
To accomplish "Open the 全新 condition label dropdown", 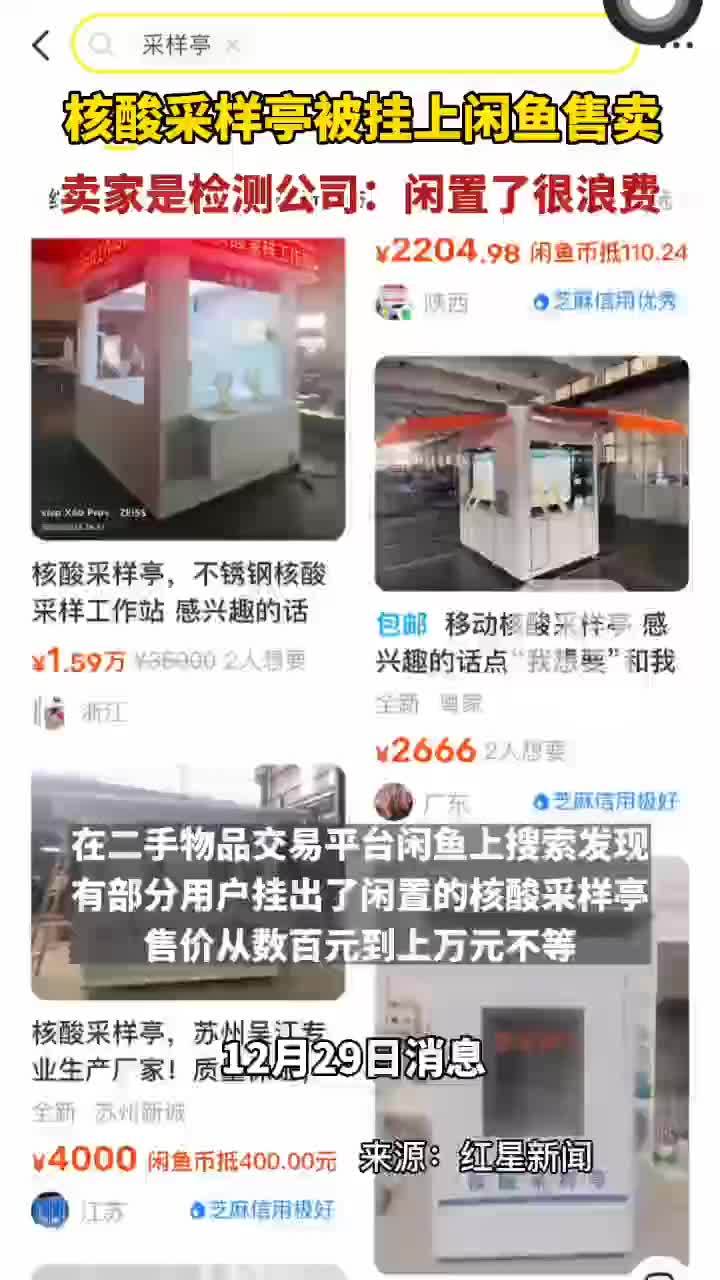I will pos(399,703).
